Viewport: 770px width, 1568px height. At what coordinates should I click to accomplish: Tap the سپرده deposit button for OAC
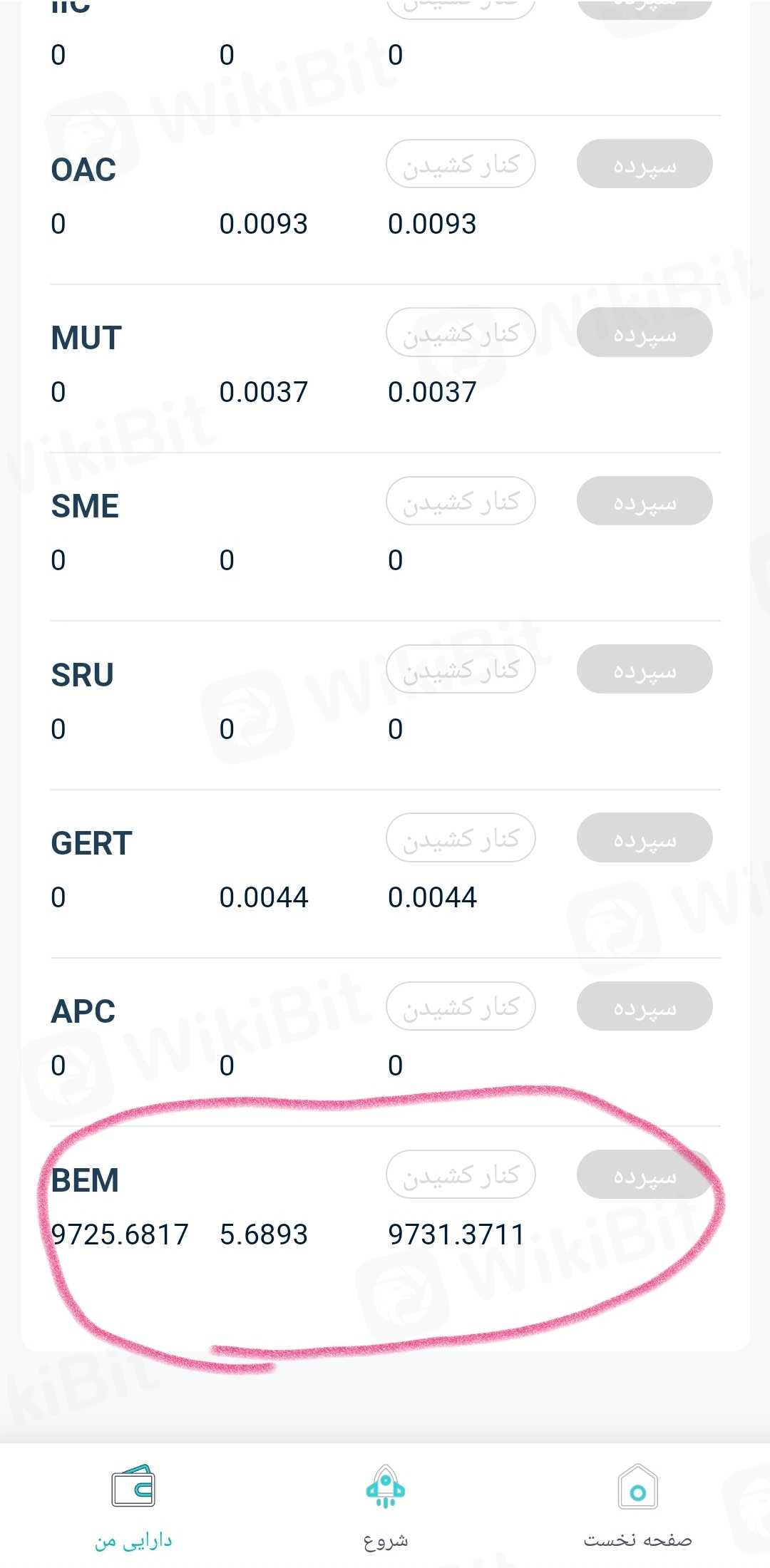point(645,165)
